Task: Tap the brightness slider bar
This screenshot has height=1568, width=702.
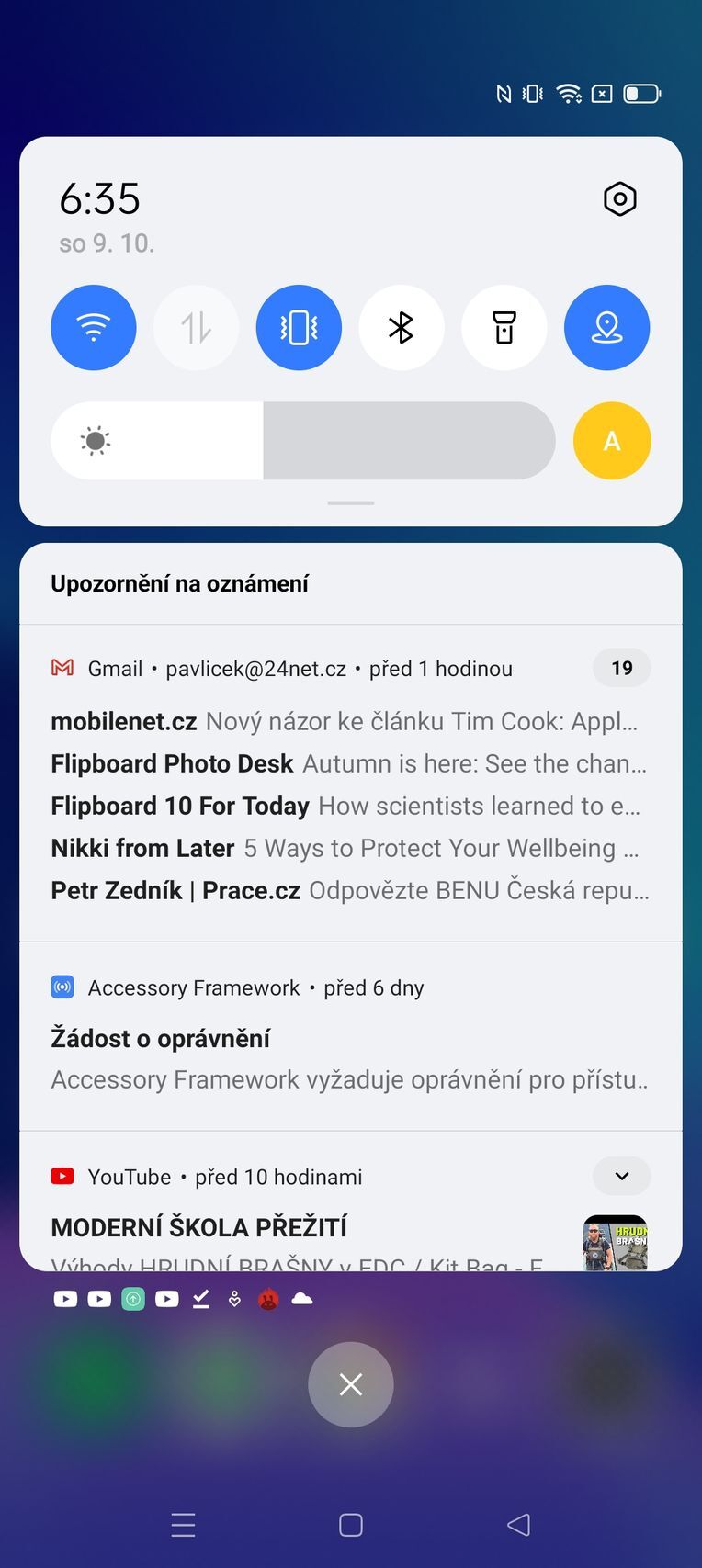Action: point(303,441)
